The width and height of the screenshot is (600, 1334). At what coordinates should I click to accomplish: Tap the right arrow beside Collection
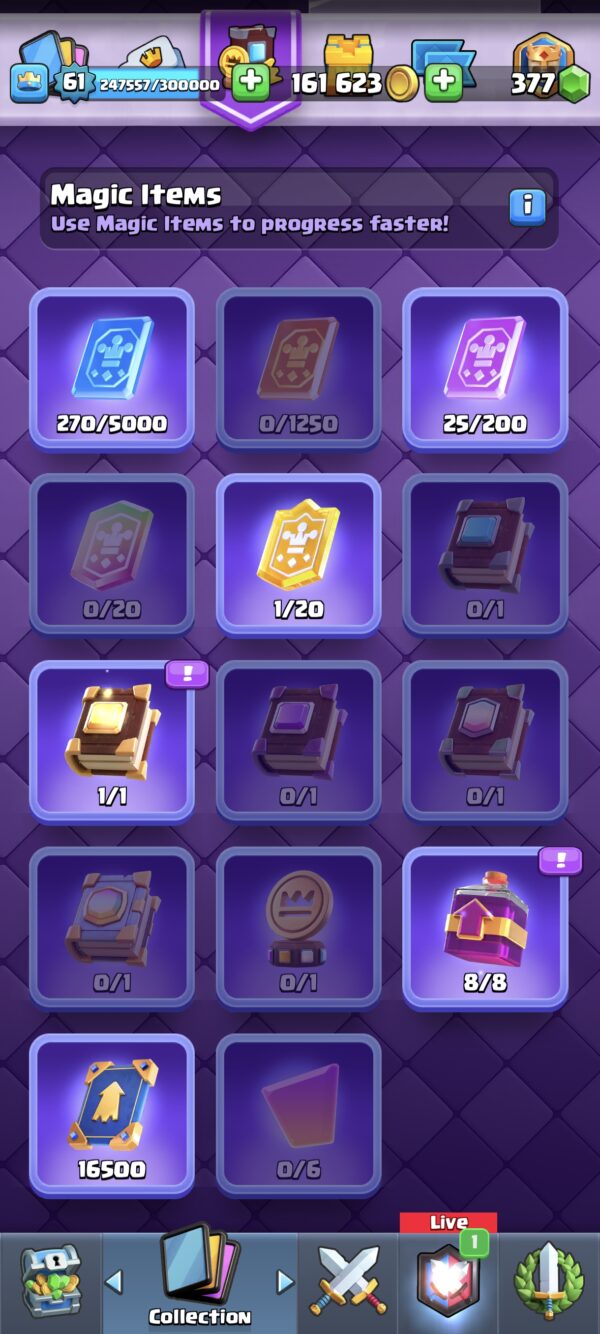[285, 1281]
